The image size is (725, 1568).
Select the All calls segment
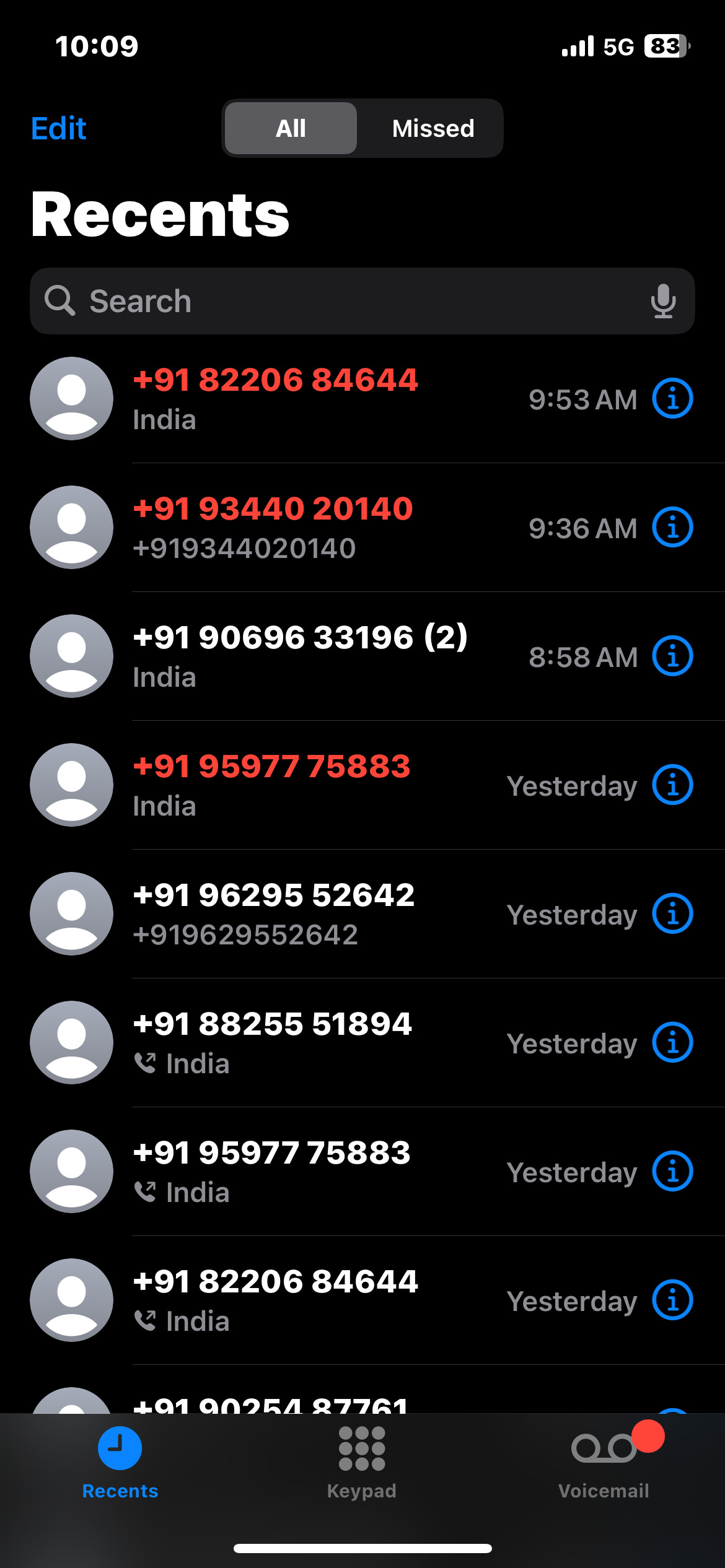click(291, 129)
